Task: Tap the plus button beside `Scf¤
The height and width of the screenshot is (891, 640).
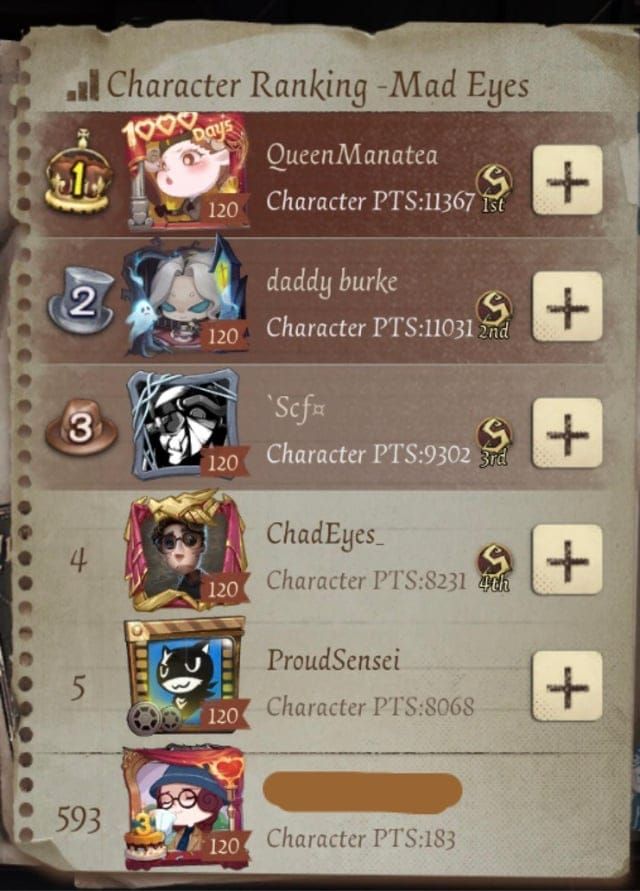Action: point(567,432)
